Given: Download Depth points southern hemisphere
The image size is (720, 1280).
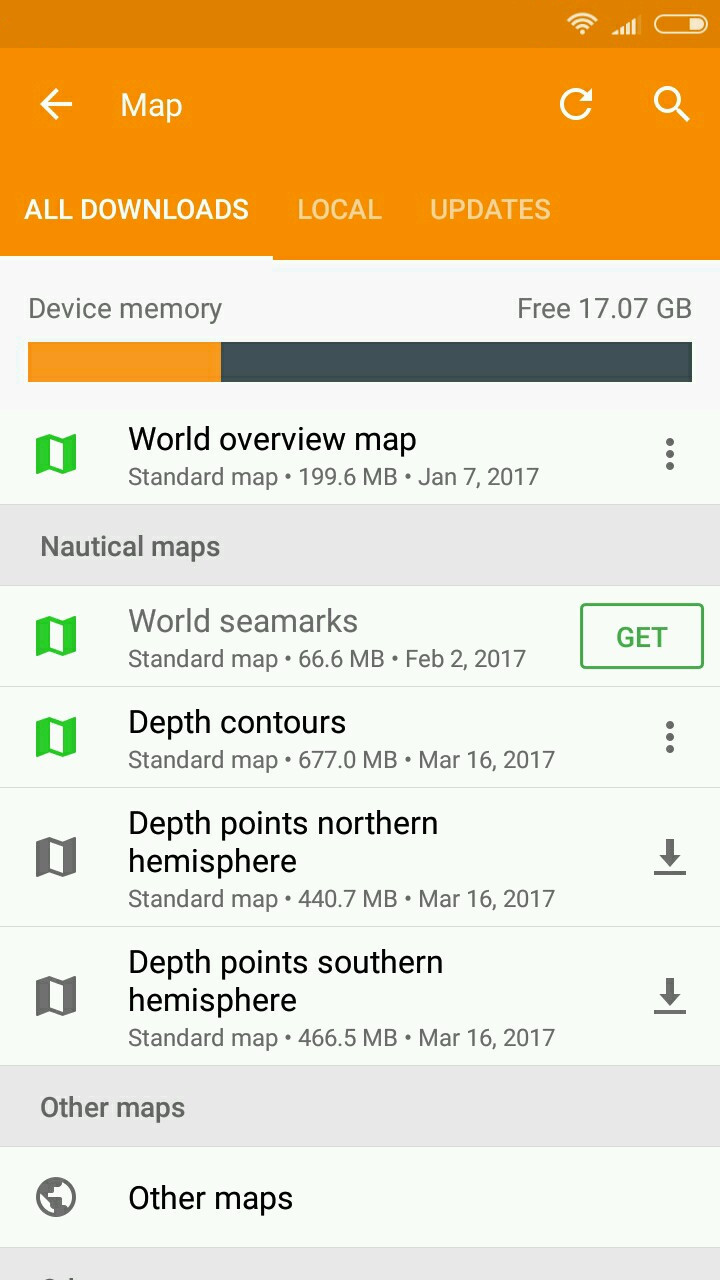Looking at the screenshot, I should click(670, 997).
